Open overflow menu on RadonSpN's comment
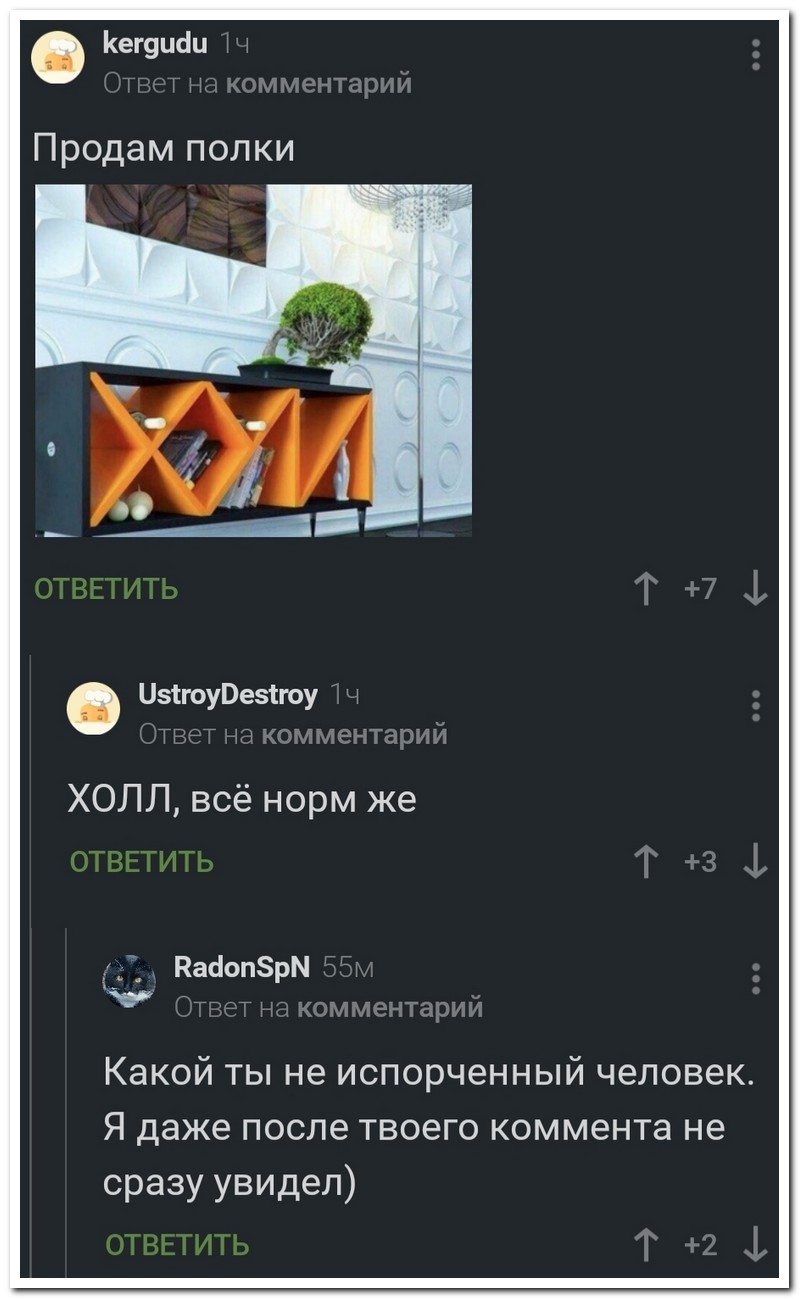This screenshot has width=800, height=1299. coord(756,977)
